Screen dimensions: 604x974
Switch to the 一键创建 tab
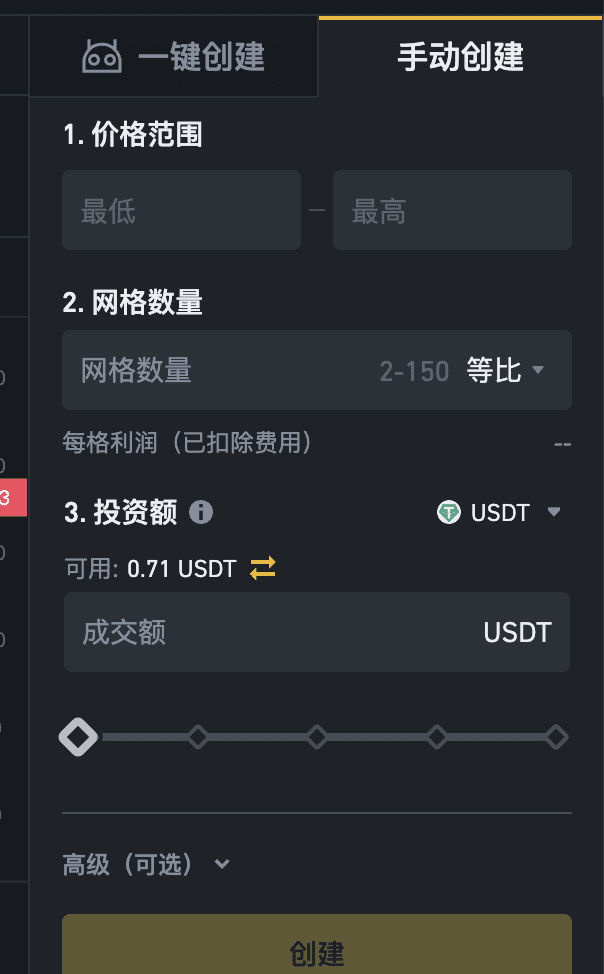click(173, 57)
